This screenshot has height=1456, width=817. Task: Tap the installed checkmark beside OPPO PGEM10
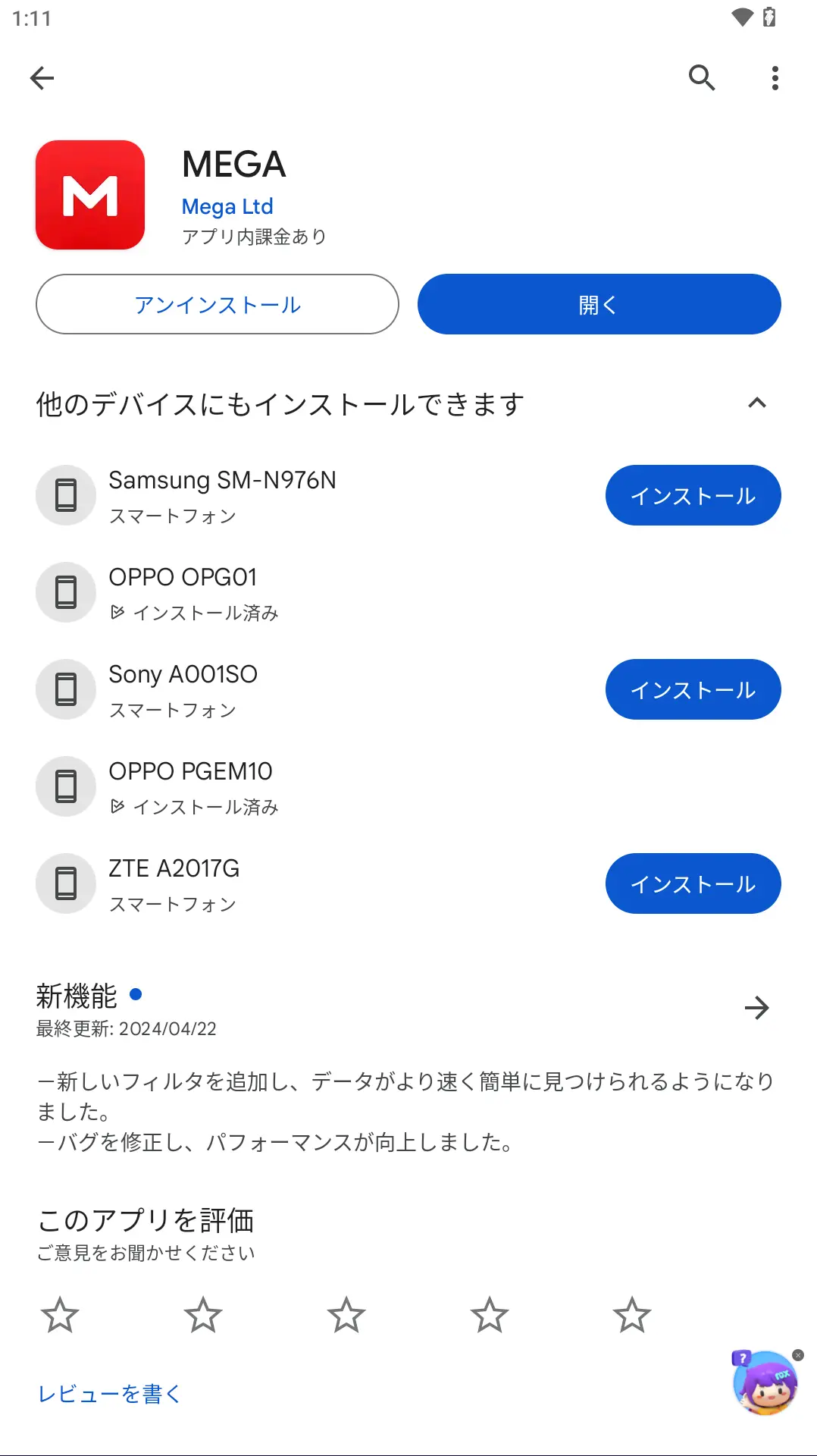pos(116,807)
